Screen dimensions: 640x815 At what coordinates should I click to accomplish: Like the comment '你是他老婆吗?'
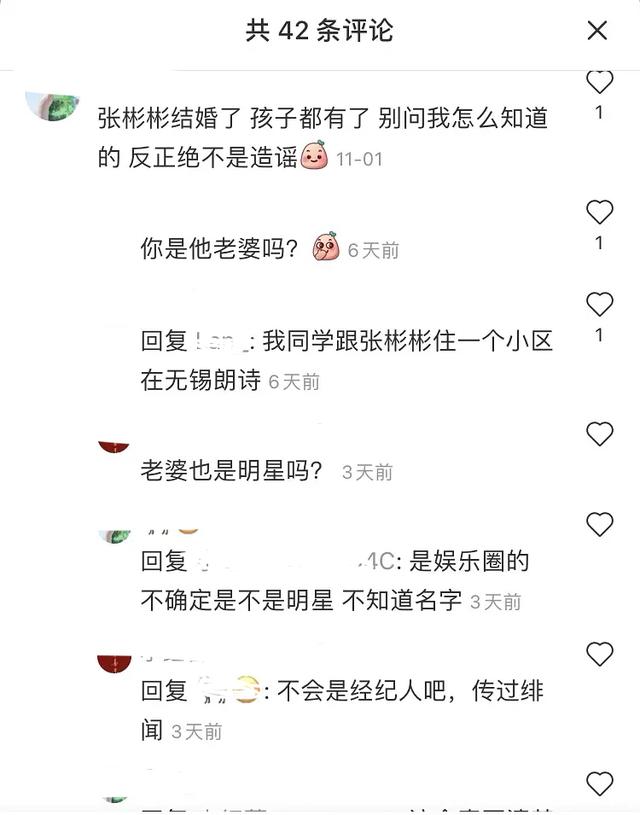click(x=599, y=212)
